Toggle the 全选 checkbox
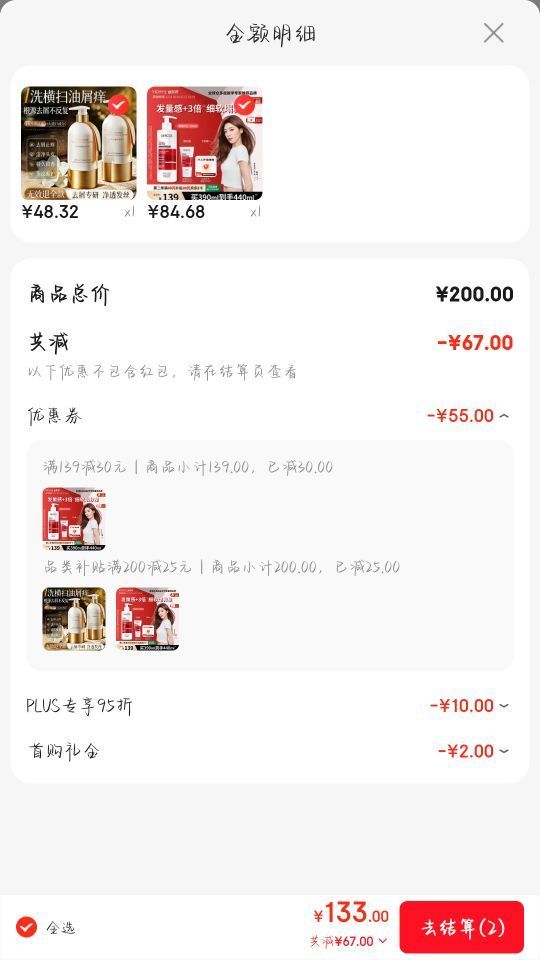Image resolution: width=540 pixels, height=960 pixels. pos(26,927)
